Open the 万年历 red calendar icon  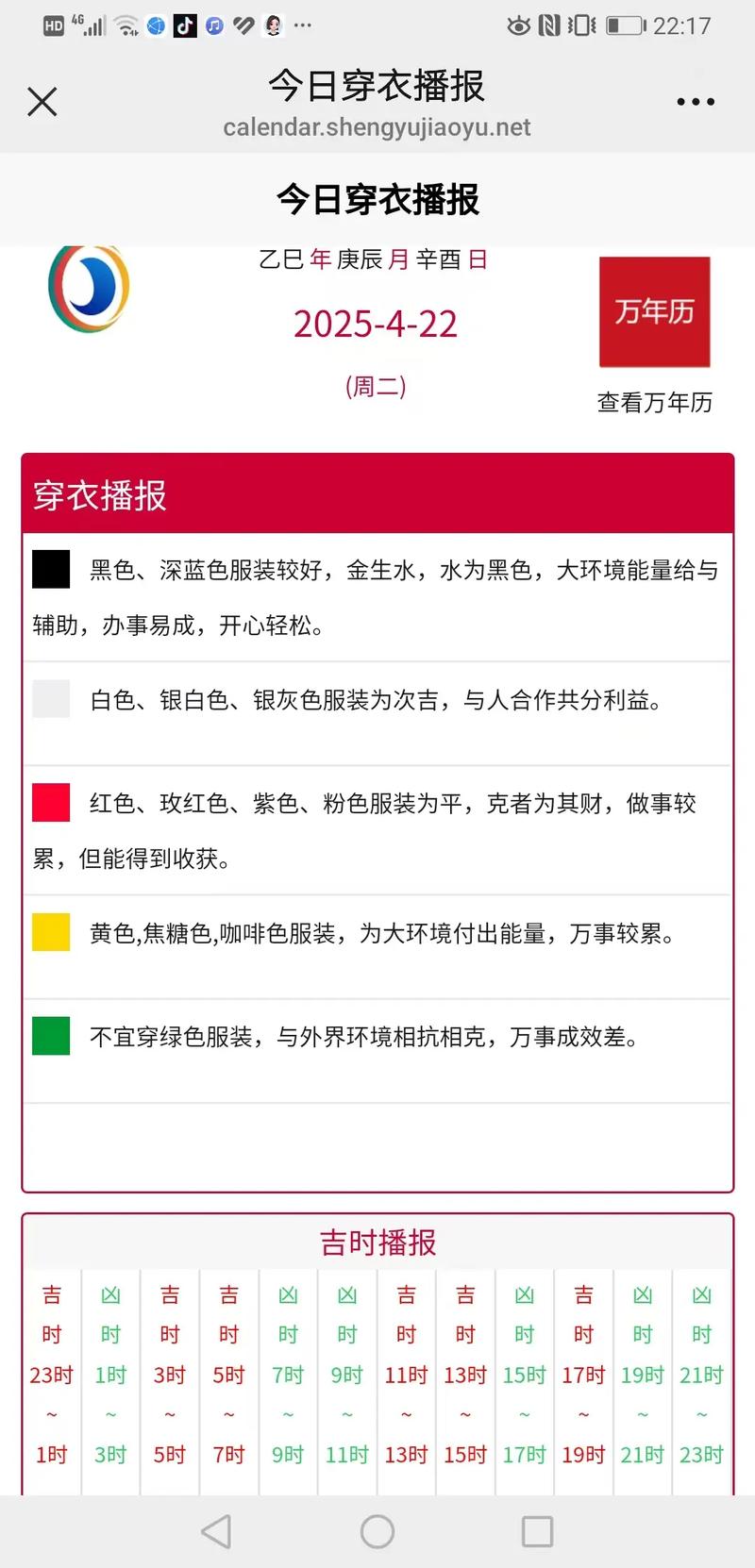pyautogui.click(x=654, y=311)
